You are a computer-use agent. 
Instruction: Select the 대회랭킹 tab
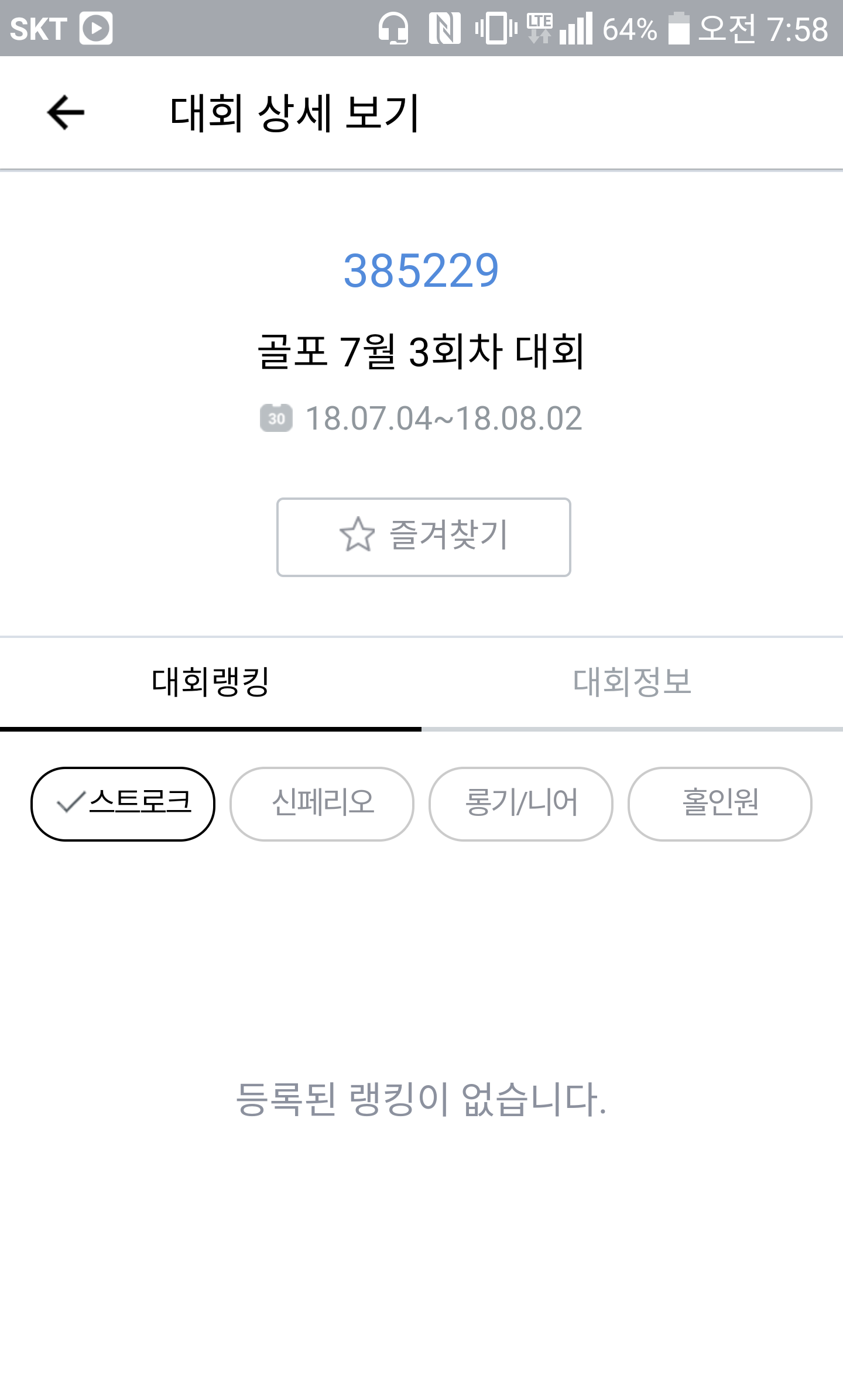[211, 682]
